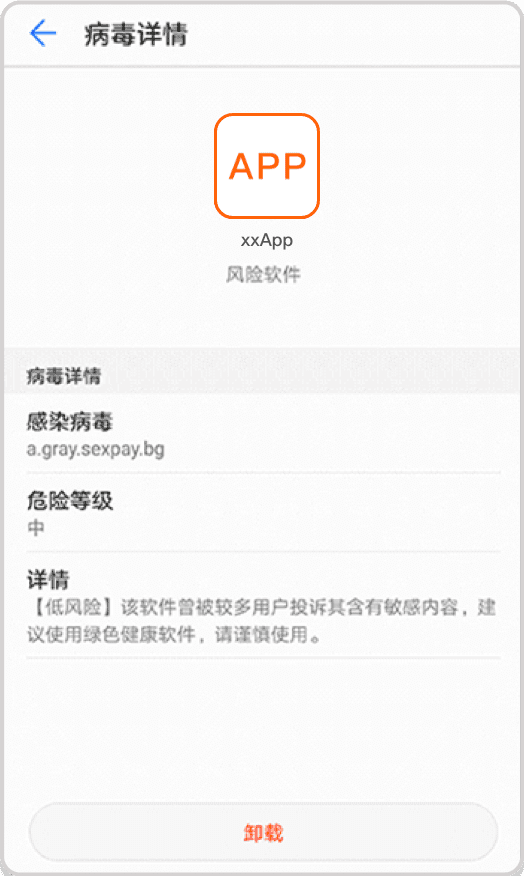This screenshot has height=876, width=524.
Task: Go back from the 病毒详情 page
Action: [42, 34]
